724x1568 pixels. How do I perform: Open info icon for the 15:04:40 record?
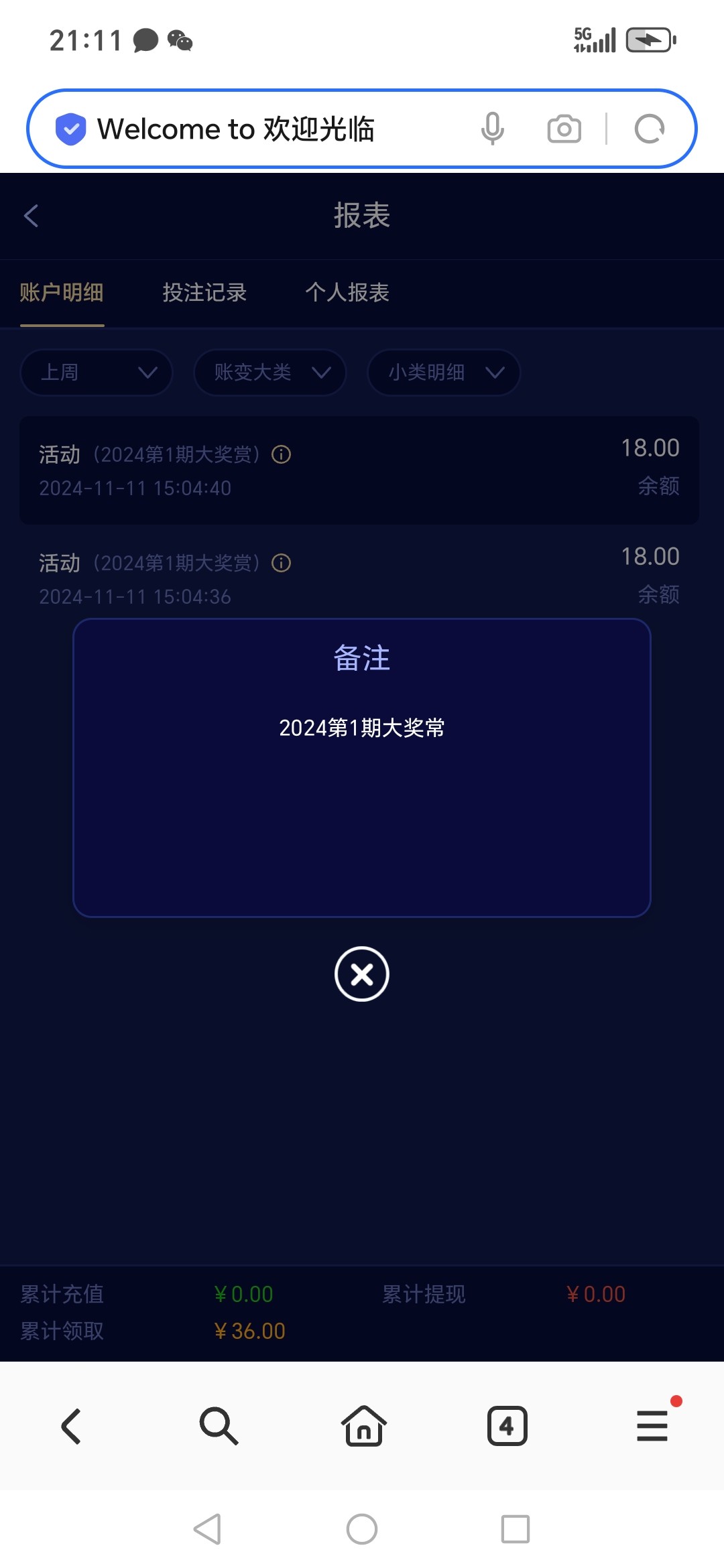(x=281, y=455)
